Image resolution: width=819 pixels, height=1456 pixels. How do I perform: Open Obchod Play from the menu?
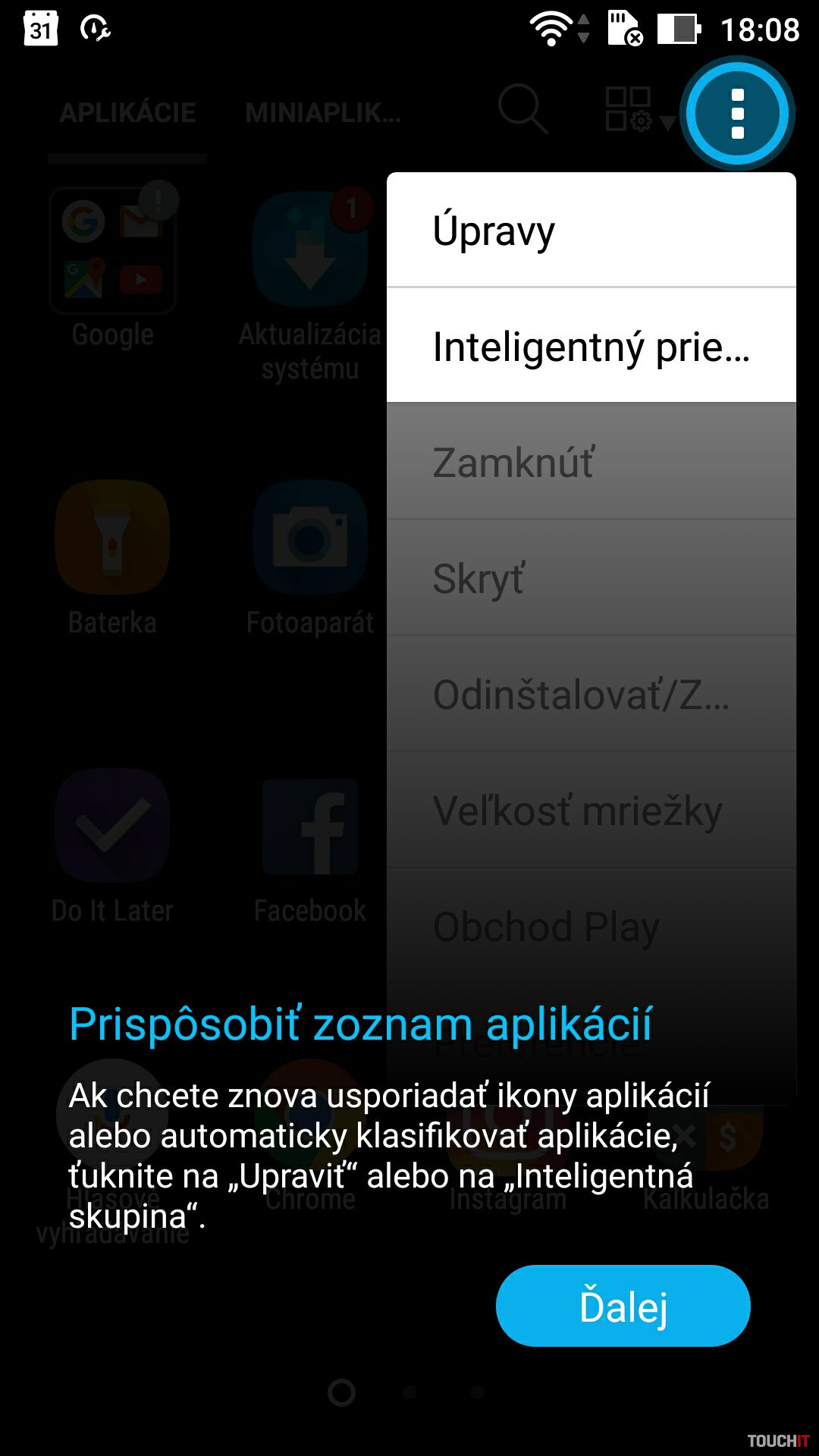click(591, 927)
